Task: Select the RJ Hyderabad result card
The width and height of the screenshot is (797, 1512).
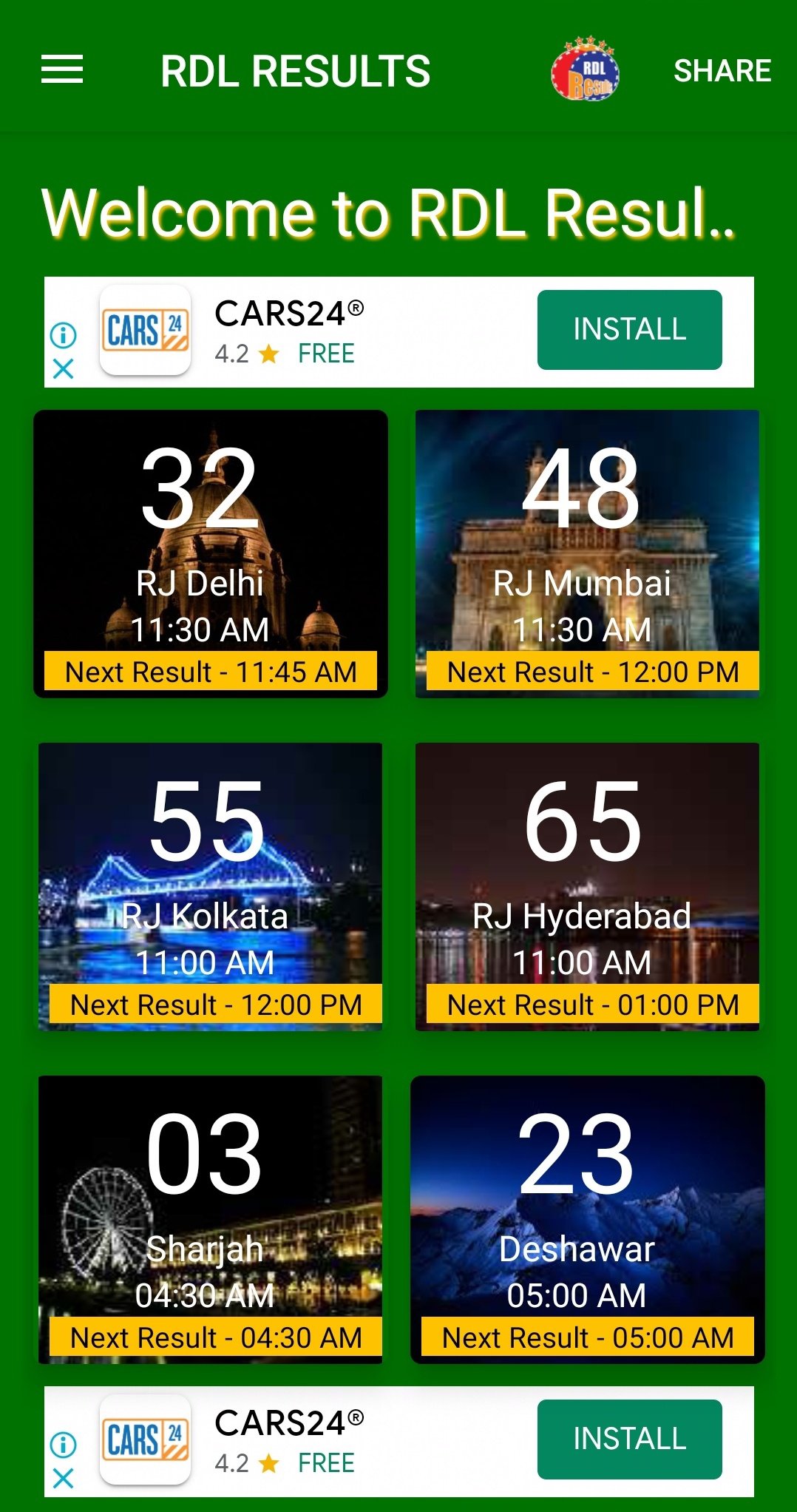Action: point(587,886)
